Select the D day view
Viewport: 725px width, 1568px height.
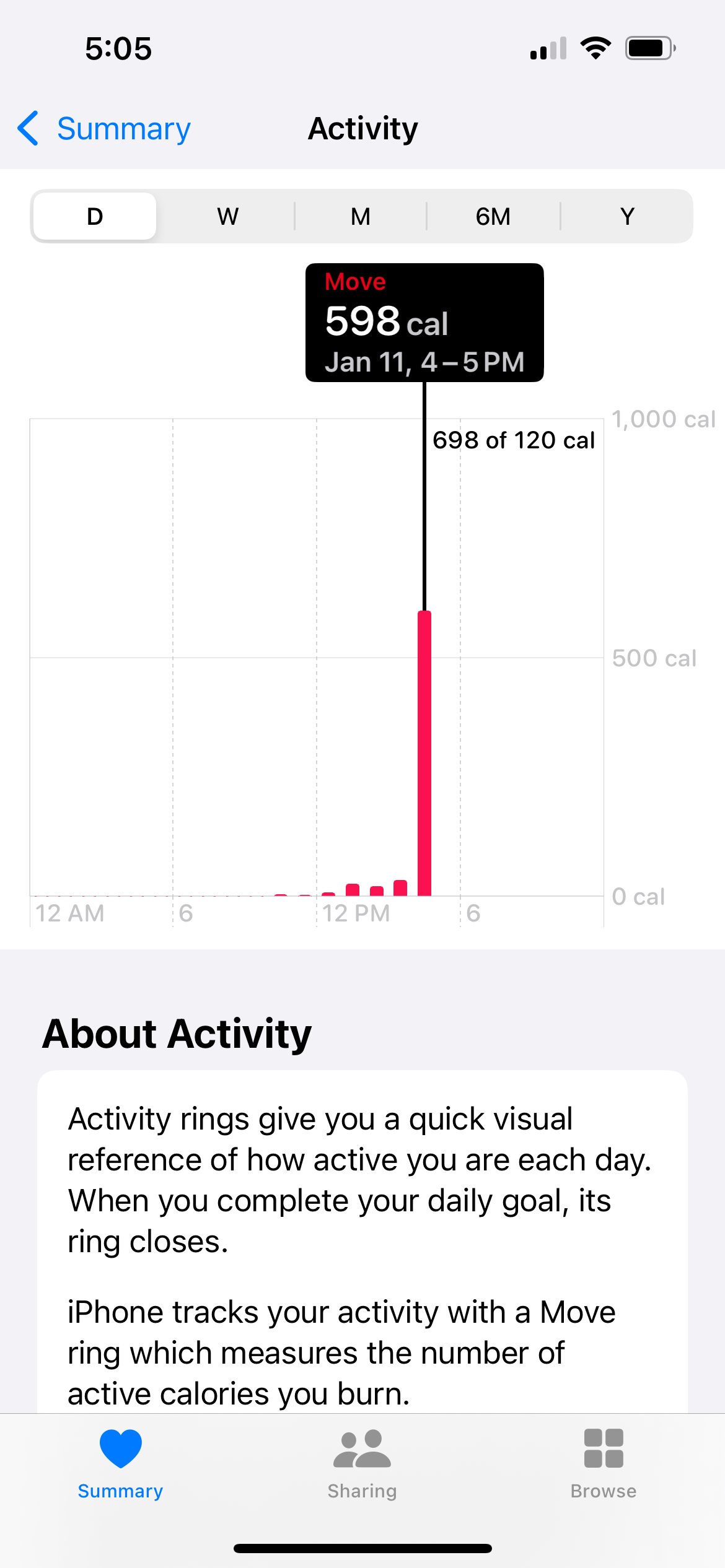tap(95, 216)
